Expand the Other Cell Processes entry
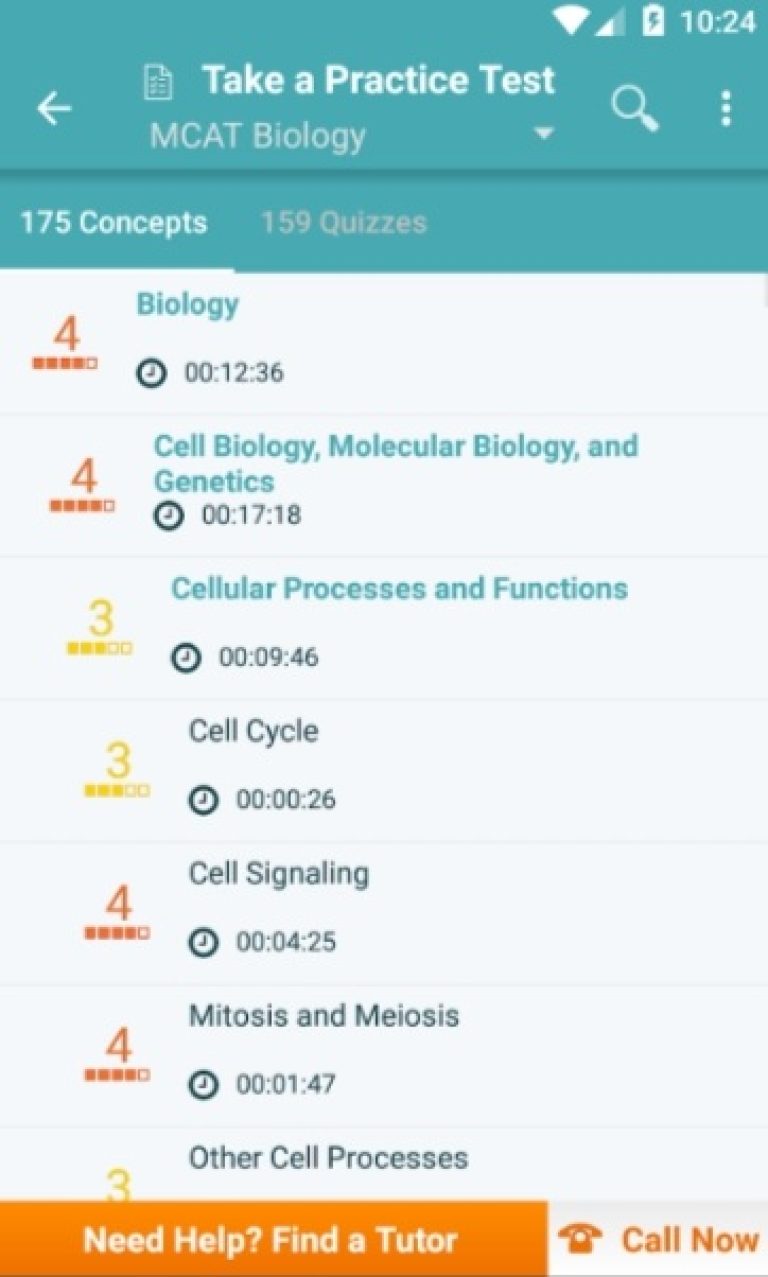Image resolution: width=768 pixels, height=1277 pixels. point(327,1157)
